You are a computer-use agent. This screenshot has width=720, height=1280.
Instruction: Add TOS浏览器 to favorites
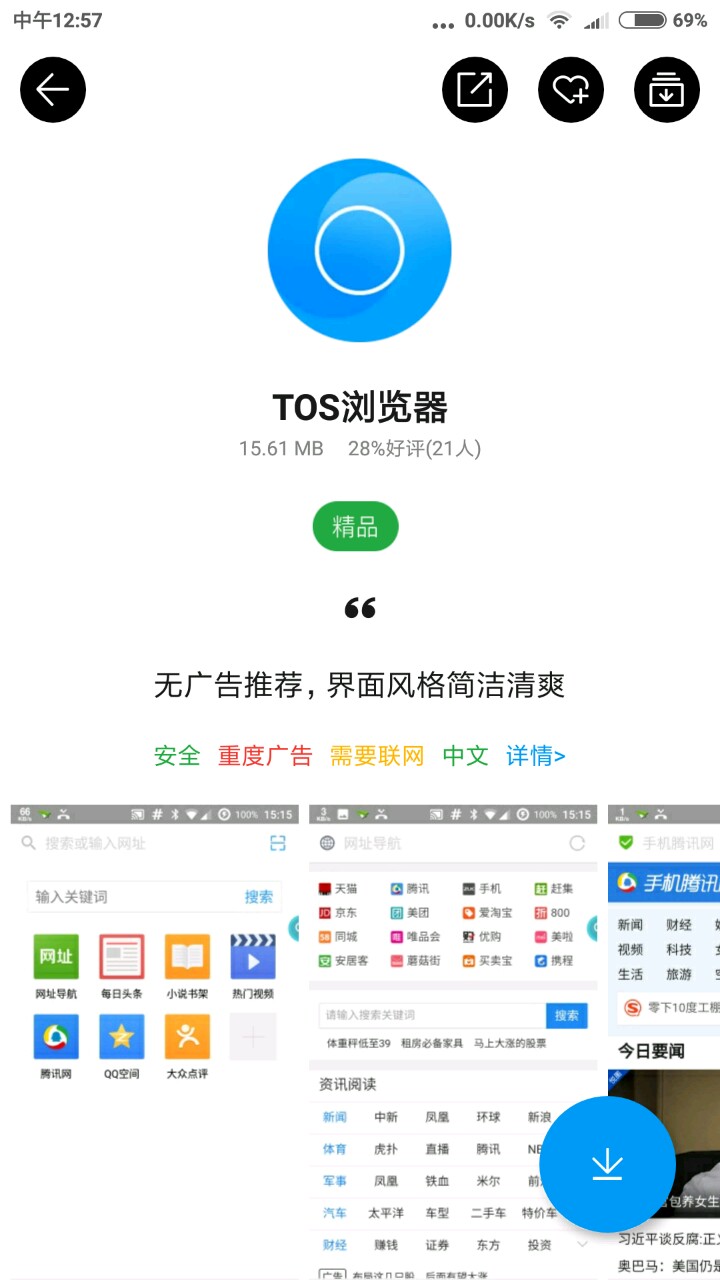pos(571,90)
